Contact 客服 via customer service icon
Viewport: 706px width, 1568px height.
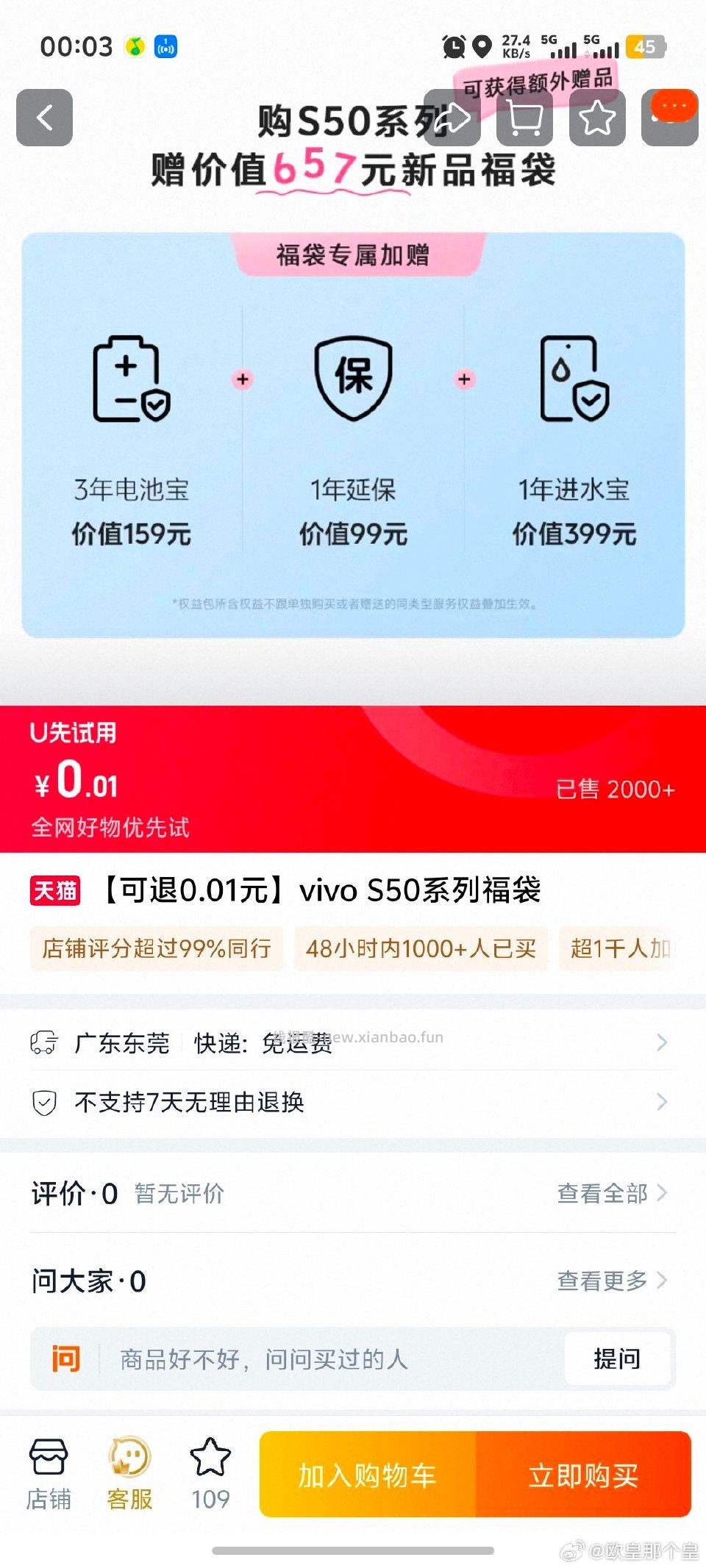coord(129,1472)
